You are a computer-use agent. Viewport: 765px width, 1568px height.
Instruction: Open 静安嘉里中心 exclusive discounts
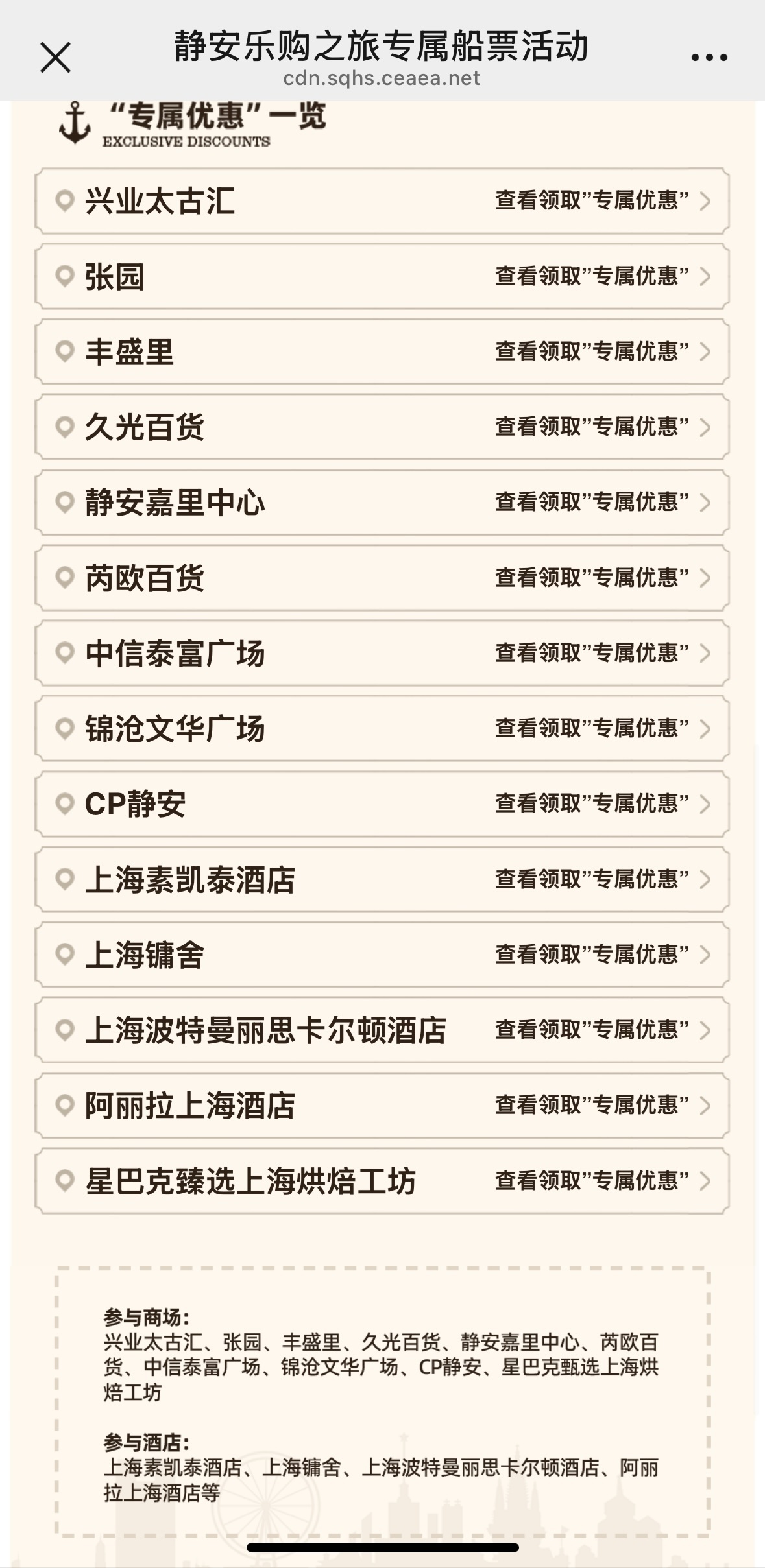(382, 503)
